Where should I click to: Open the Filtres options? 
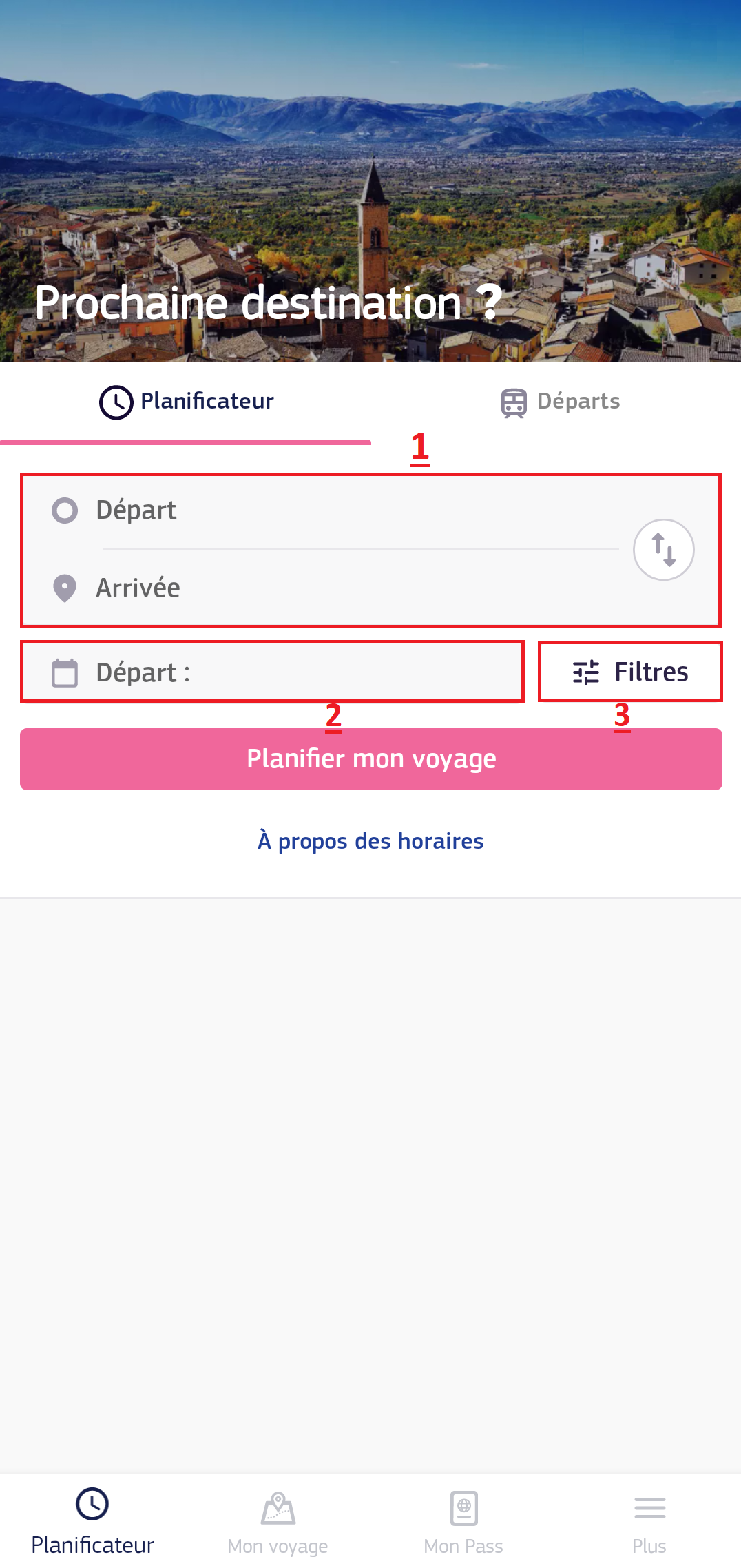[x=630, y=672]
